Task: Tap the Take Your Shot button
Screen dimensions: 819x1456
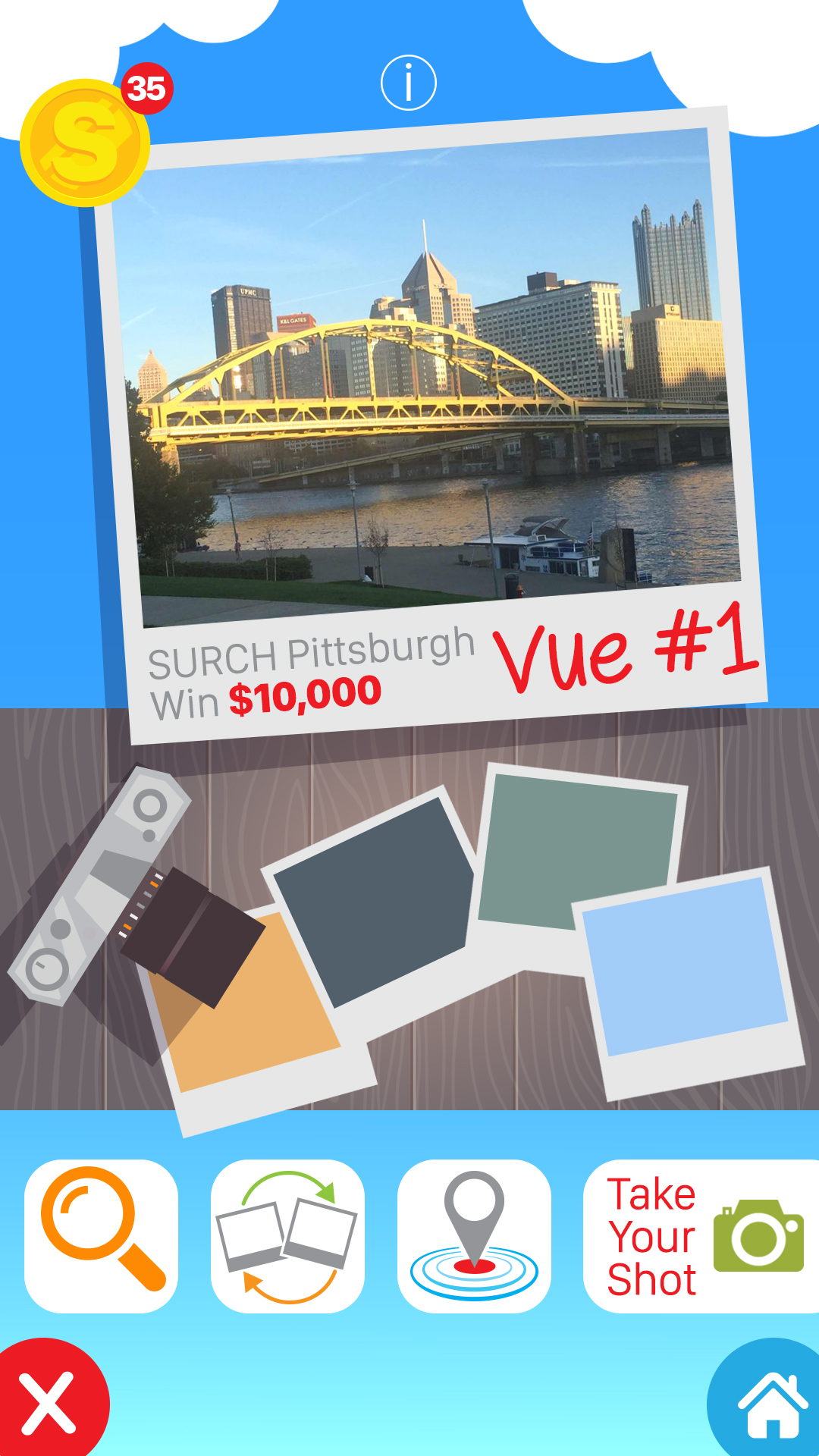Action: 701,1235
